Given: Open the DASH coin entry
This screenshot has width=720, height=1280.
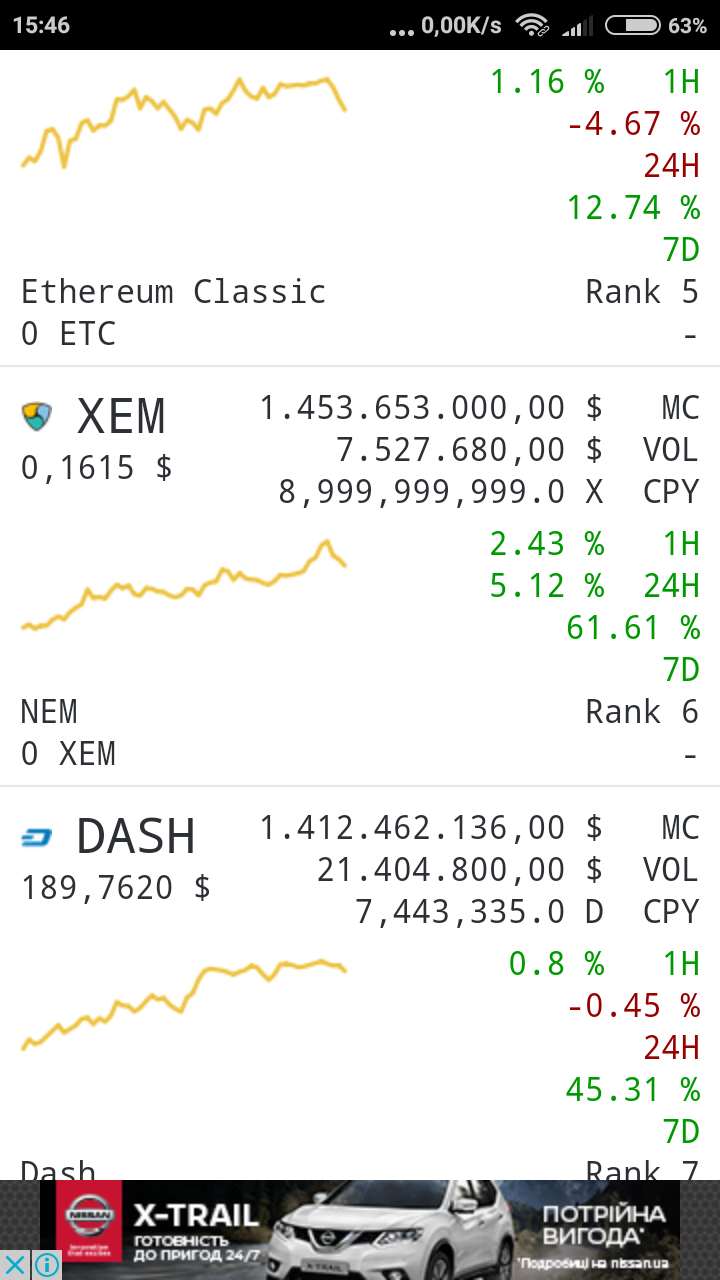Looking at the screenshot, I should click(x=360, y=984).
